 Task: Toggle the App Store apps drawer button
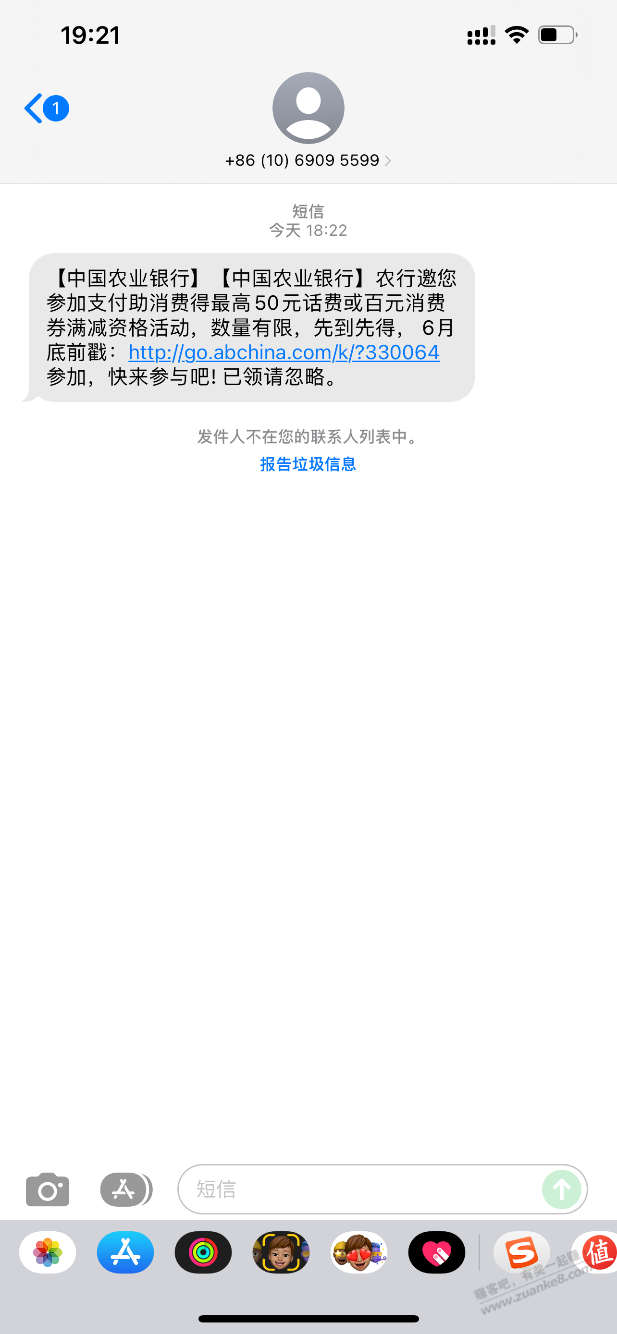[x=126, y=1189]
